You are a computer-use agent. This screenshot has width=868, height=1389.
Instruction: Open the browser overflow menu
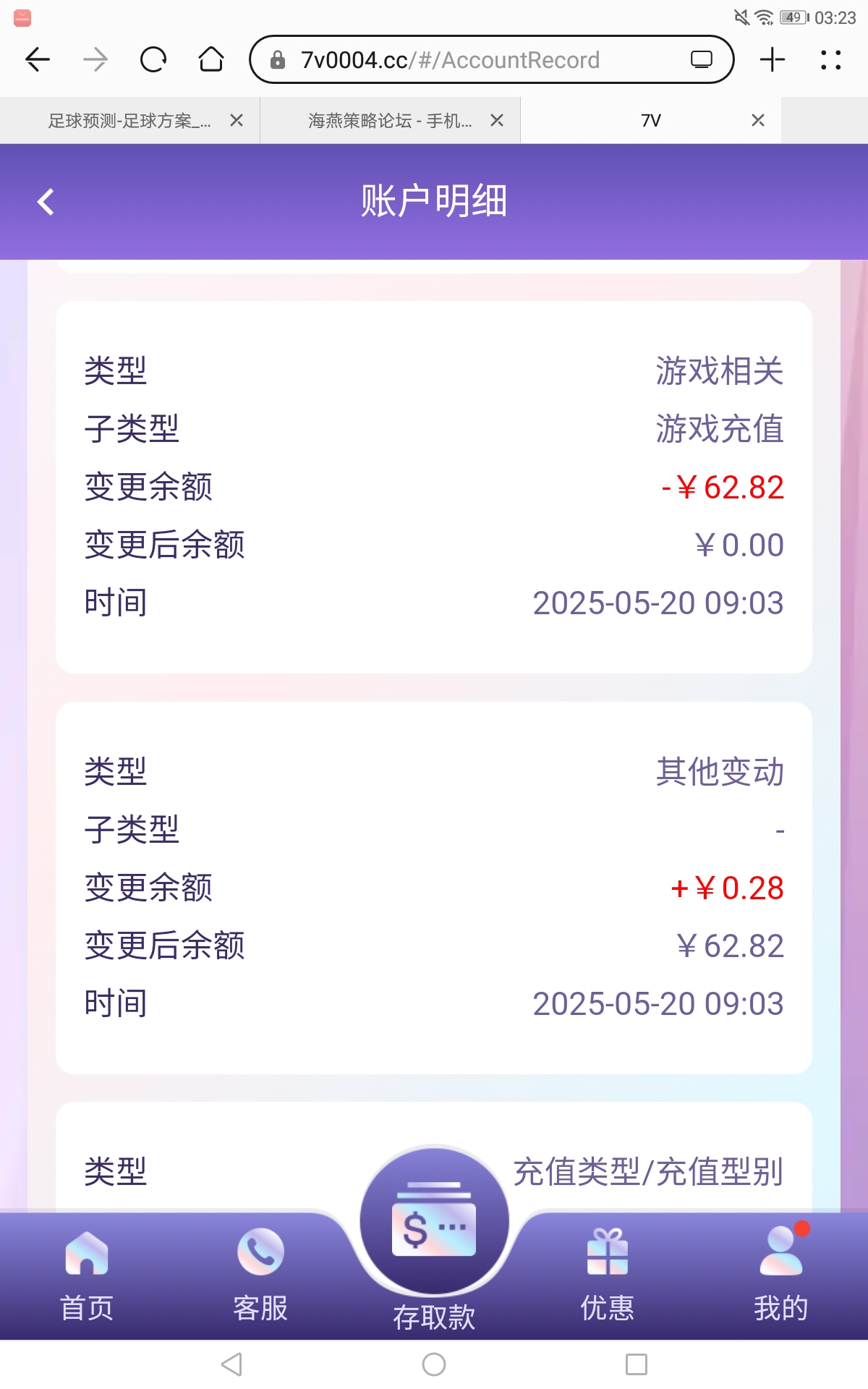tap(831, 59)
